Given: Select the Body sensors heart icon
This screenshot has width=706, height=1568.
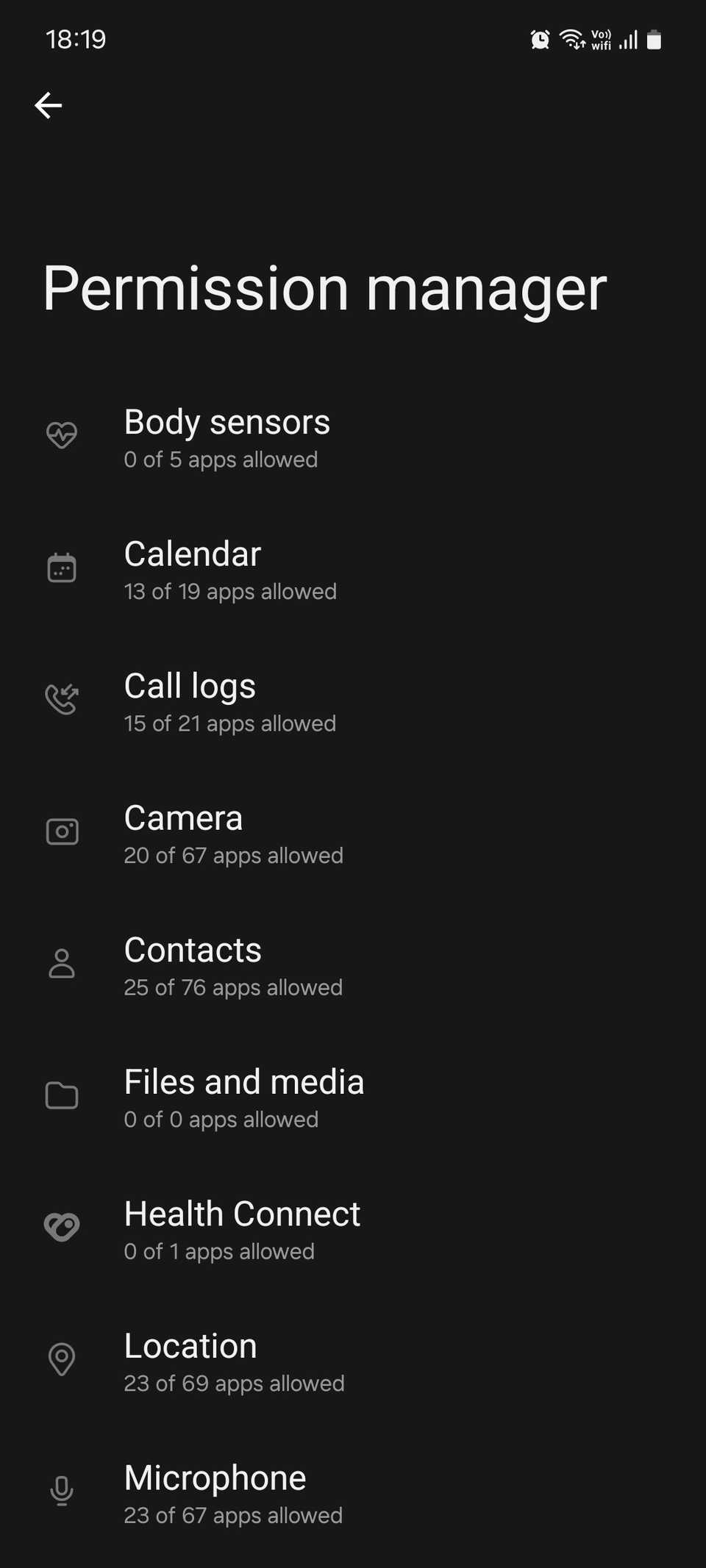Looking at the screenshot, I should point(62,434).
